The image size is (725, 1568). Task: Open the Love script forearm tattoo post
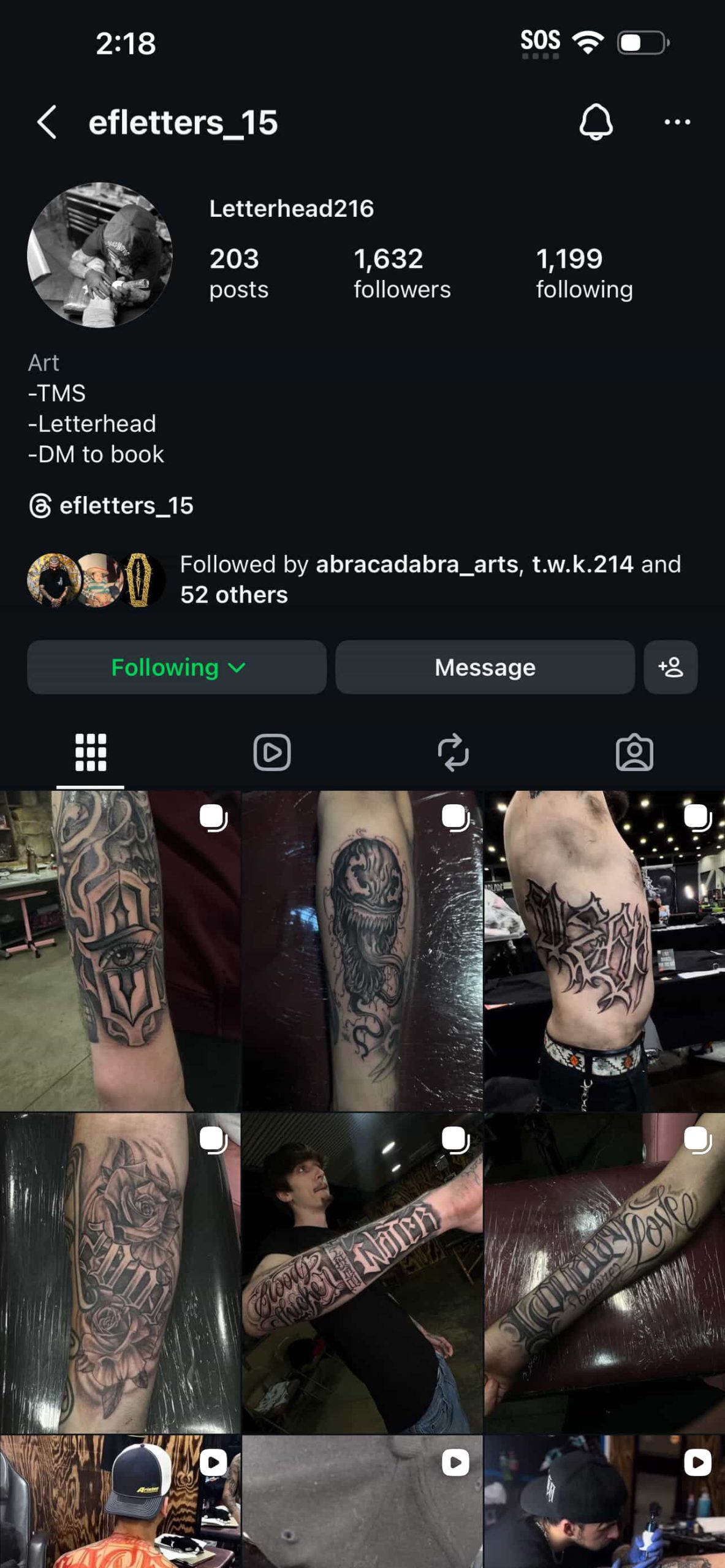[604, 1273]
